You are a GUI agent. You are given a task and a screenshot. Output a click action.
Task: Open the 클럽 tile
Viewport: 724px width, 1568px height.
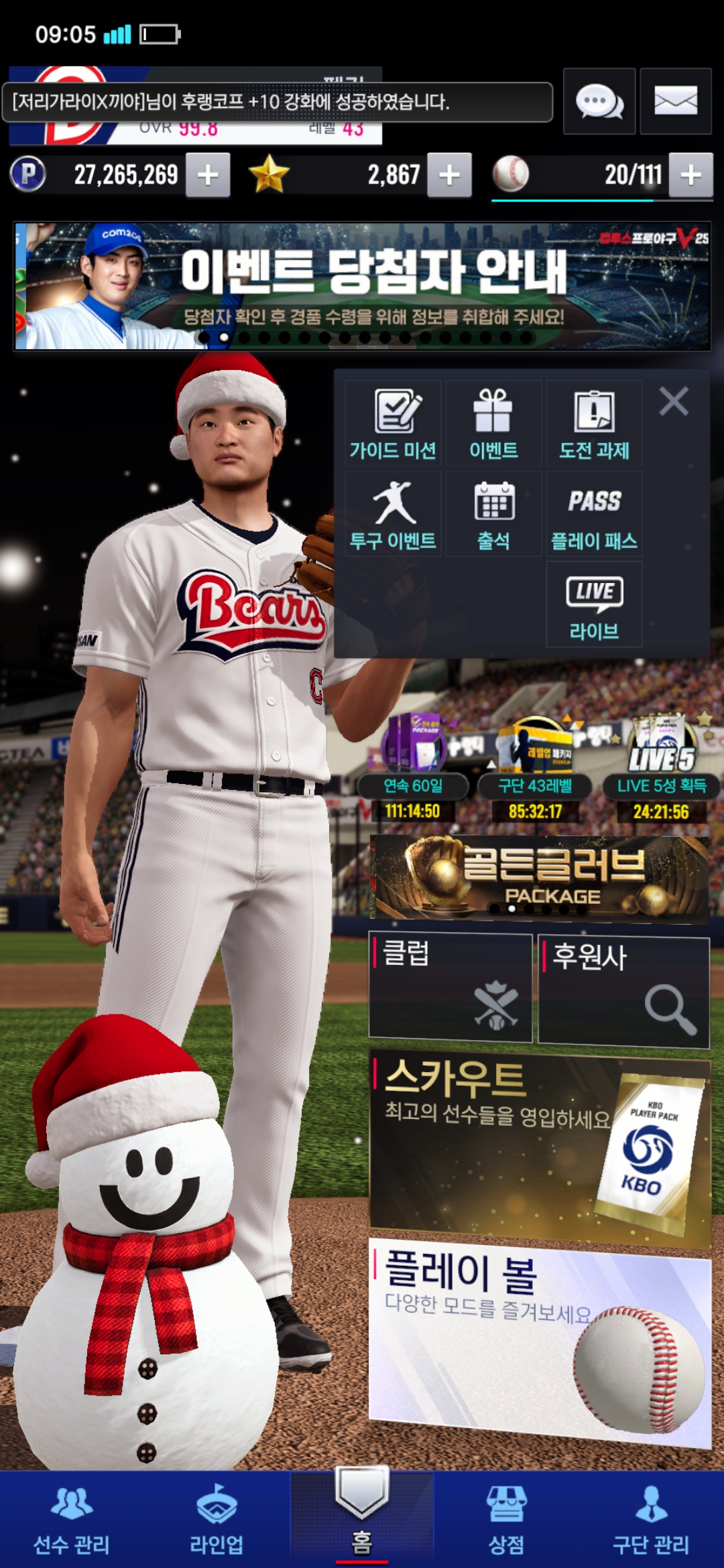point(450,987)
